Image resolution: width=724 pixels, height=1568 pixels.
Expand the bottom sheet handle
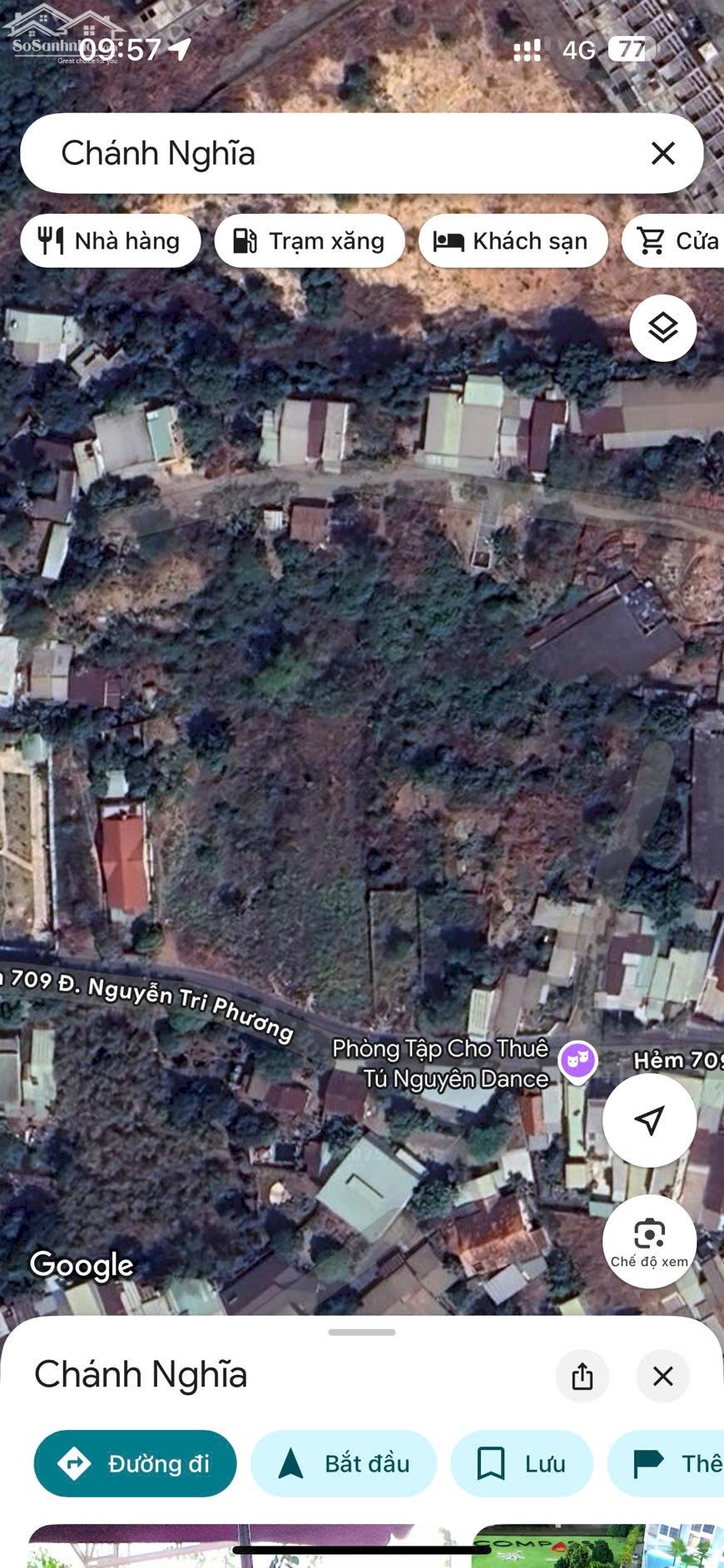pos(362,1332)
